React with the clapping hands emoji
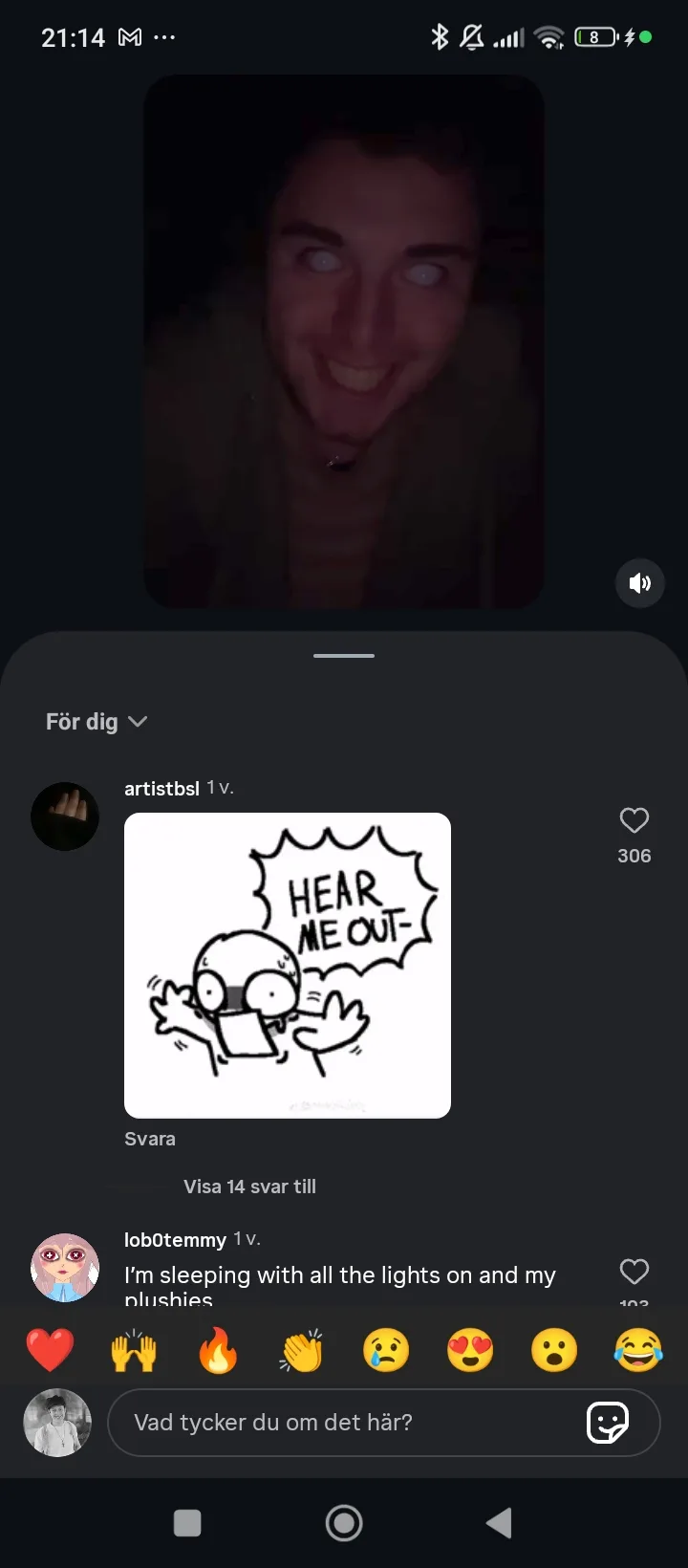The image size is (688, 1568). click(302, 1351)
